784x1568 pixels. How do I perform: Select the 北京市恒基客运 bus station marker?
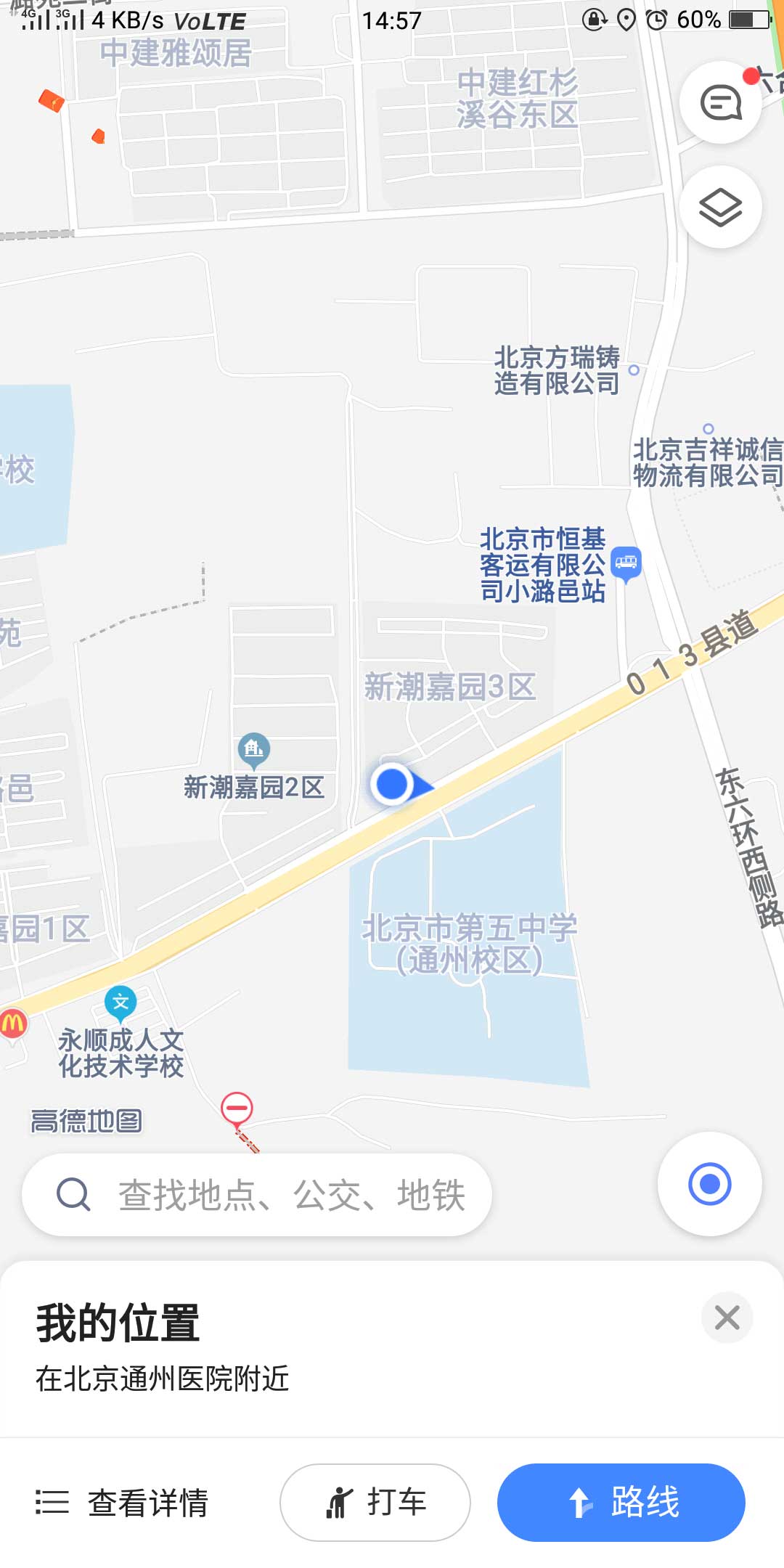coord(626,563)
